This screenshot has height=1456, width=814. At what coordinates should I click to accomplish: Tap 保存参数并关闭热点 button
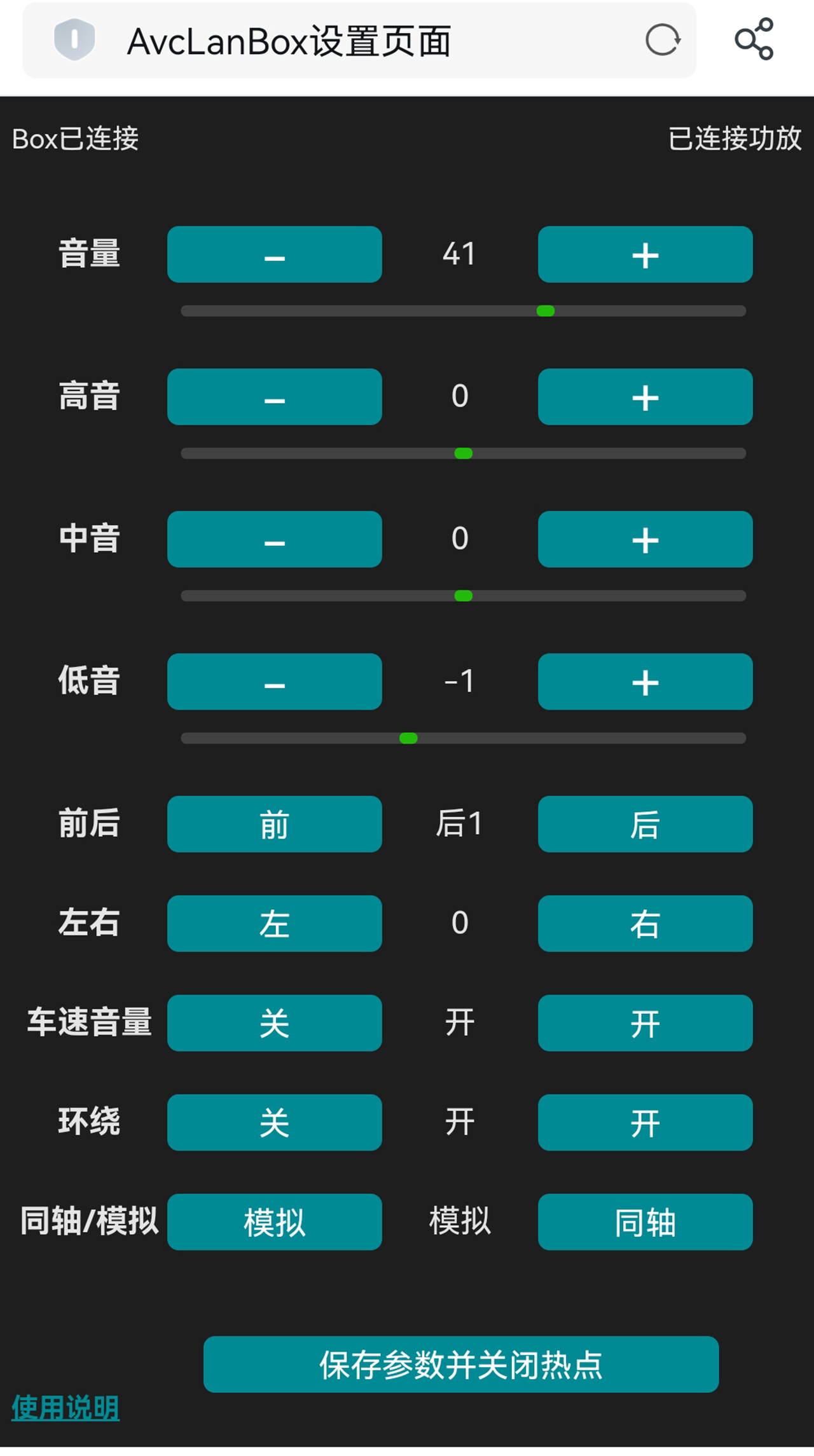461,1364
